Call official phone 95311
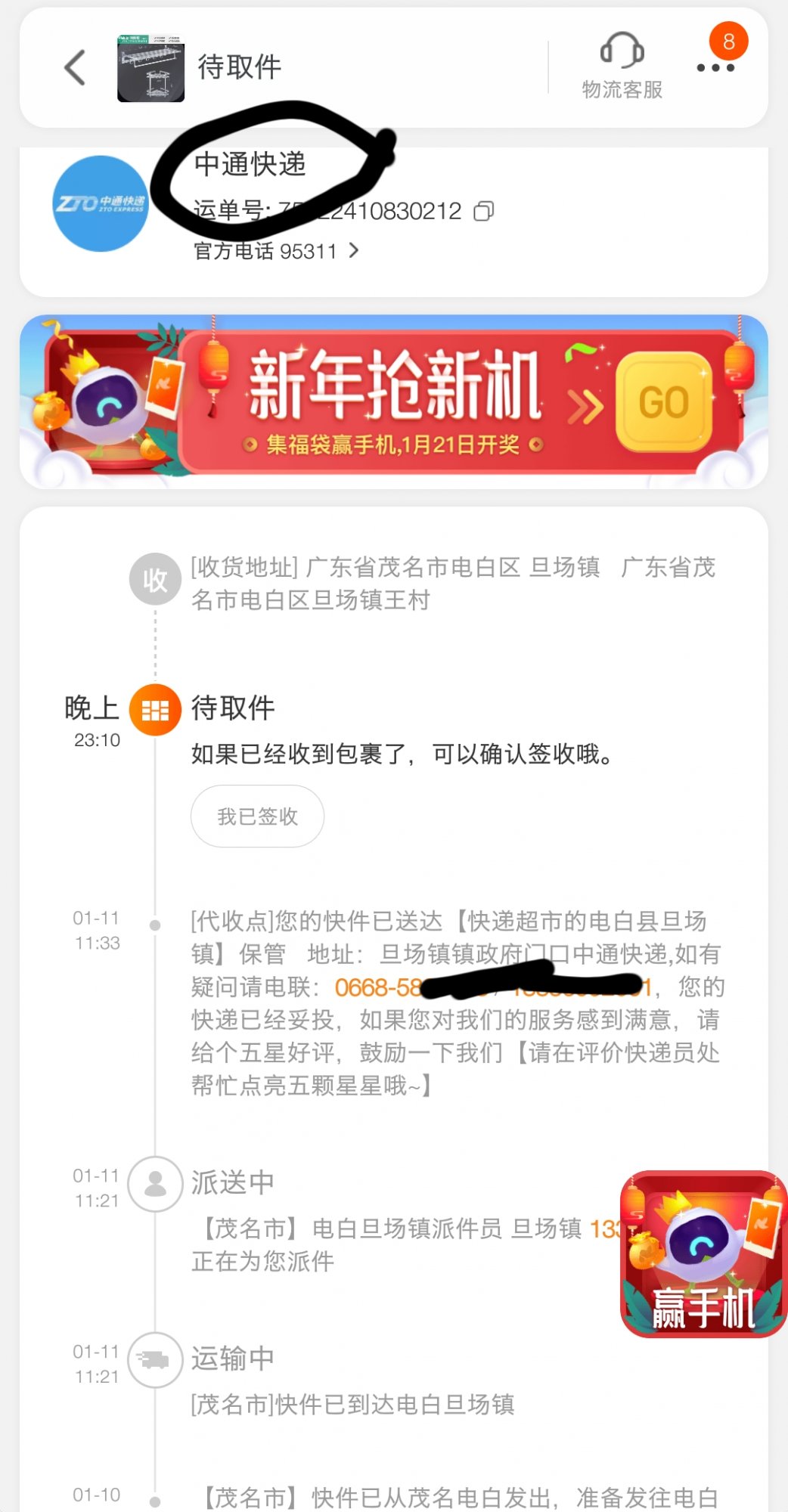 click(x=277, y=251)
